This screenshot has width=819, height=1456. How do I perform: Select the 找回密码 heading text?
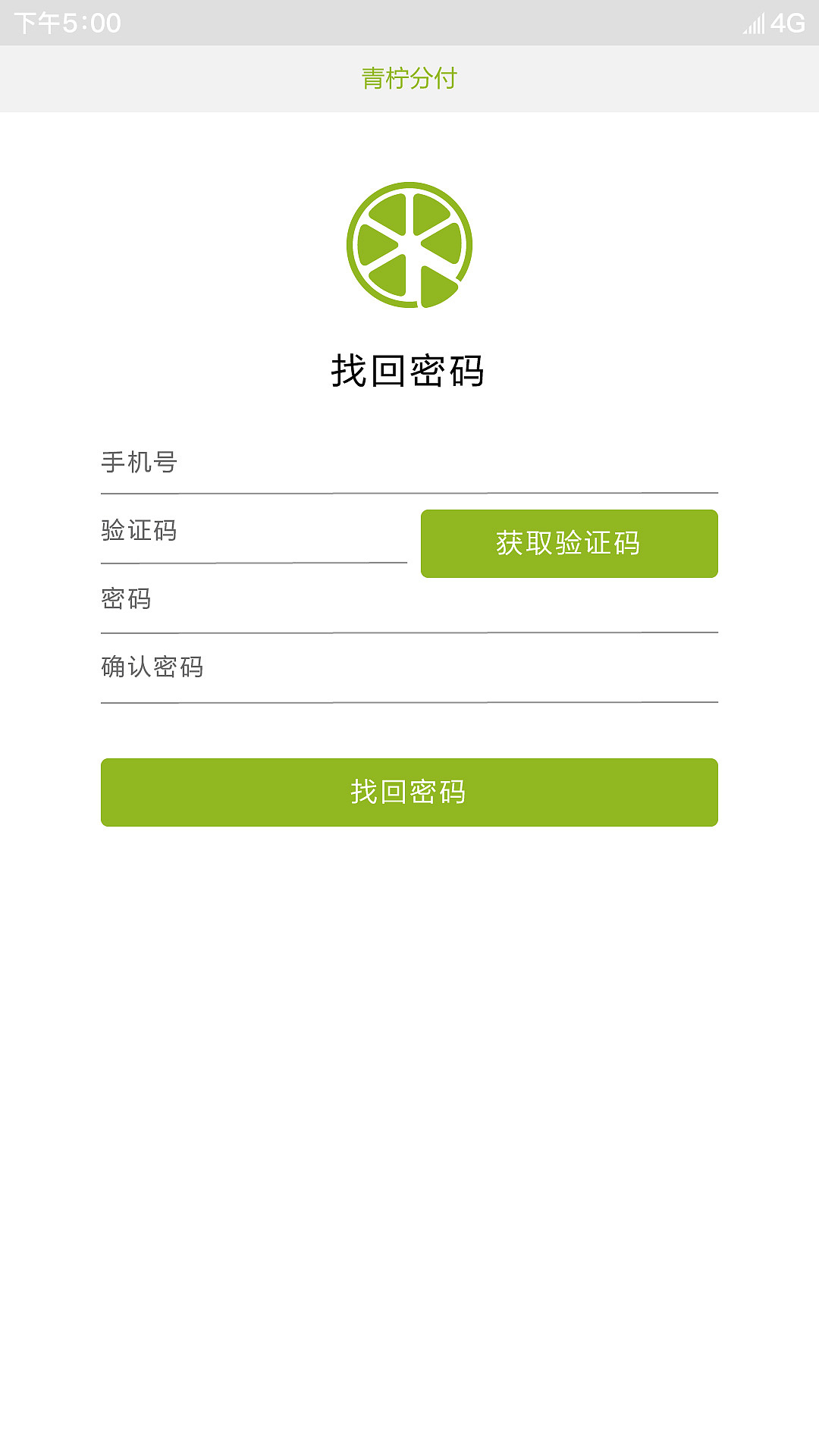pyautogui.click(x=409, y=369)
